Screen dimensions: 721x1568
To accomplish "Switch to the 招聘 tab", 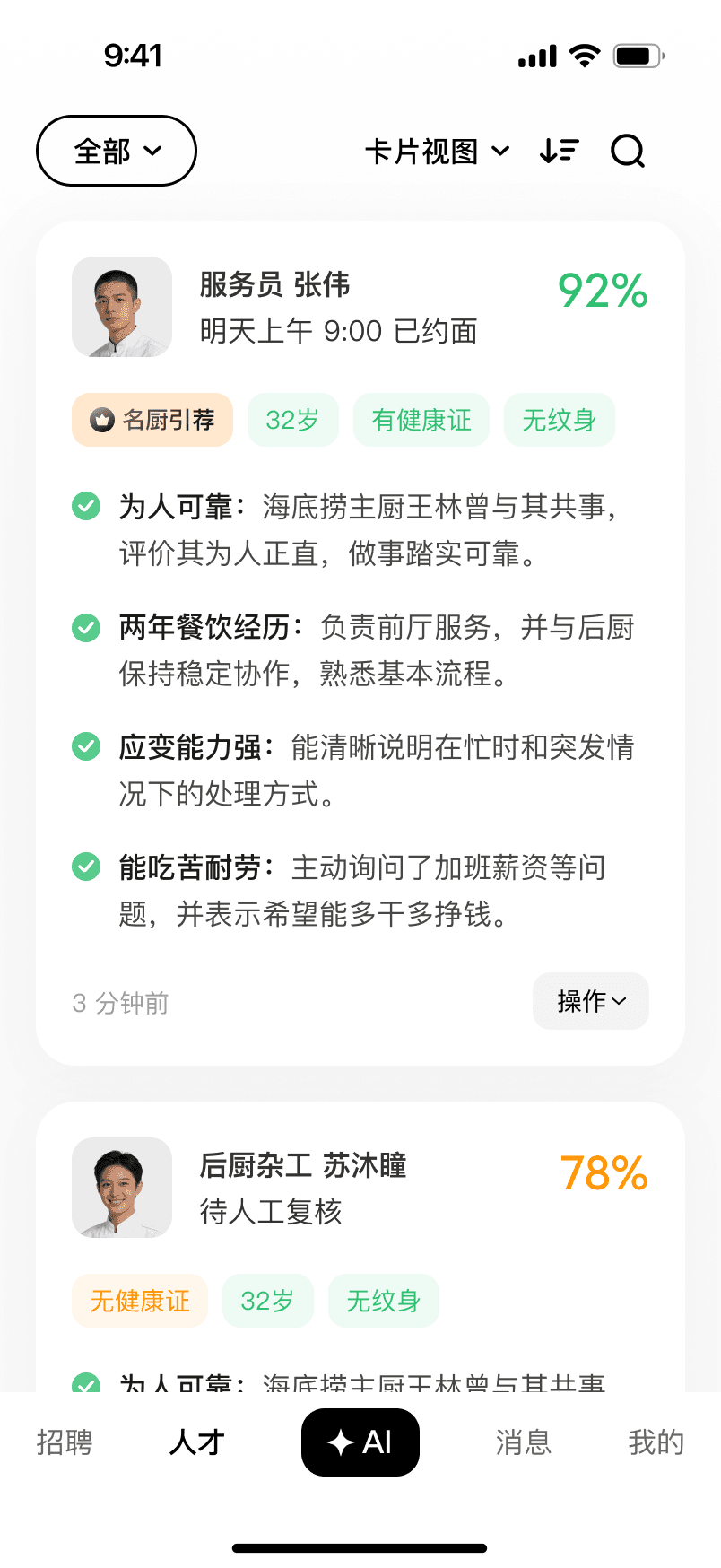I will [65, 1442].
